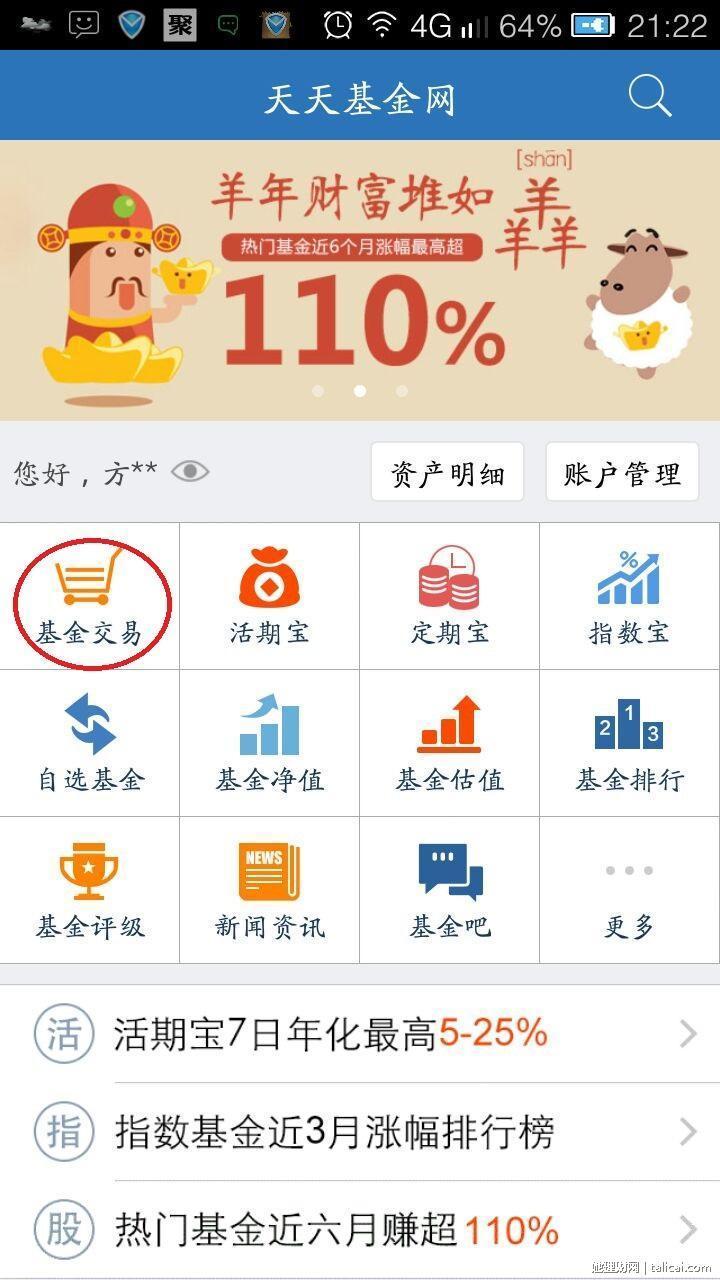720x1280 pixels.
Task: Open 活期宝 from the home grid
Action: tap(269, 595)
